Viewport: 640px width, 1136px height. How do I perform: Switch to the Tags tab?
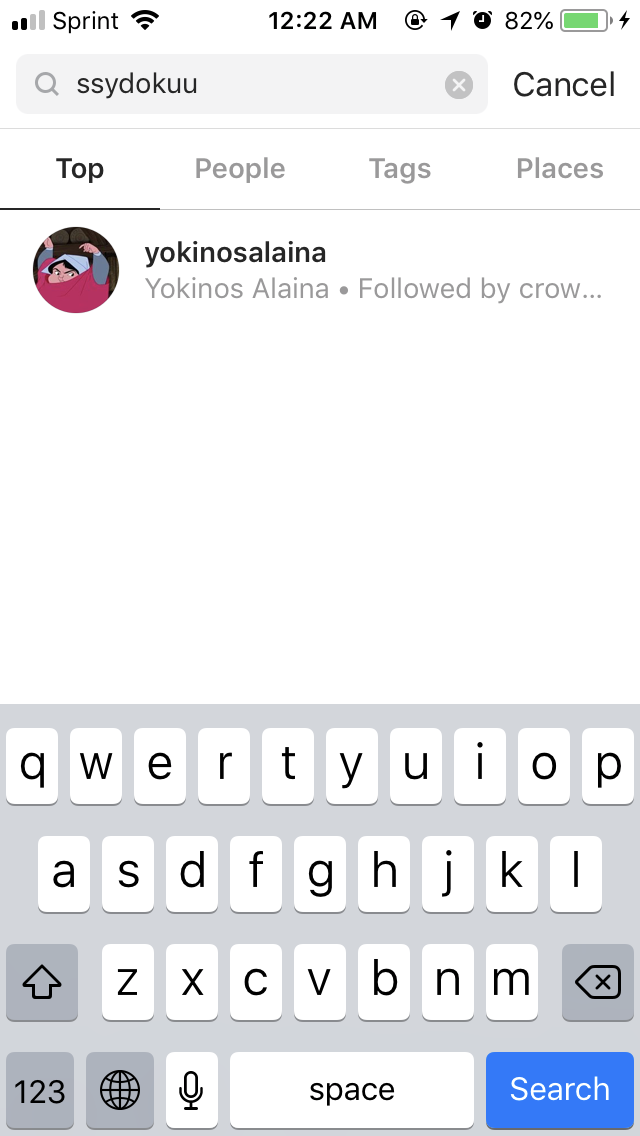coord(400,169)
